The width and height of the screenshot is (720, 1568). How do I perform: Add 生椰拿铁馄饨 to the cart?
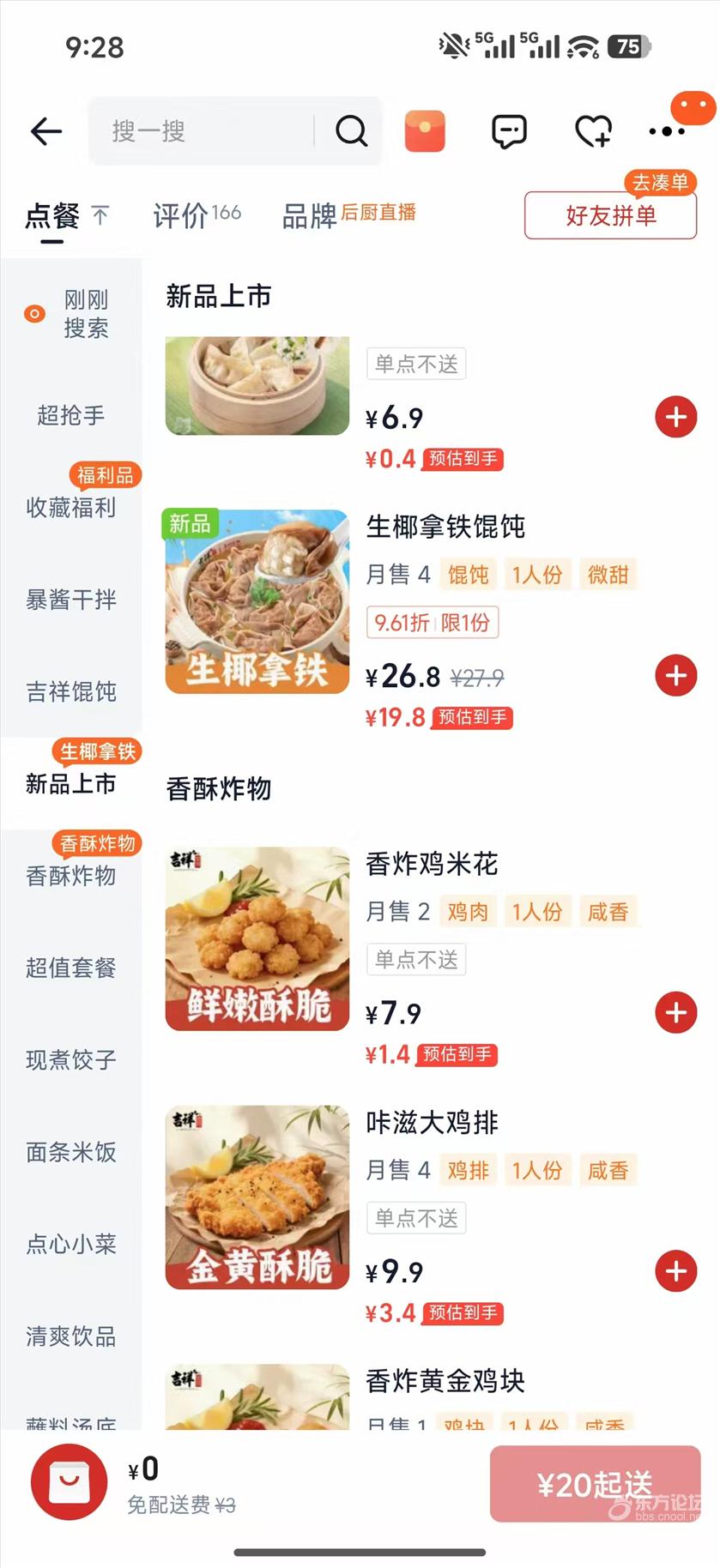click(676, 676)
